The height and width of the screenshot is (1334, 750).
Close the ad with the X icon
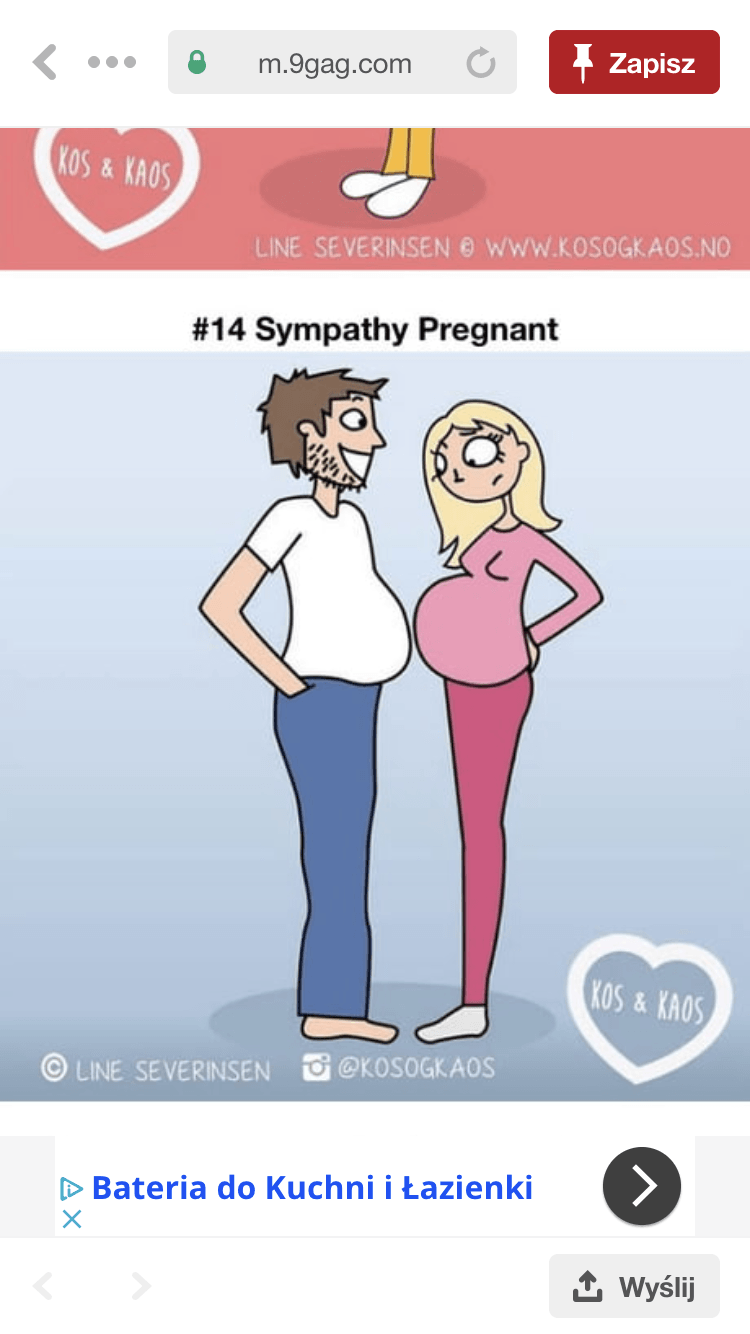[x=72, y=1219]
